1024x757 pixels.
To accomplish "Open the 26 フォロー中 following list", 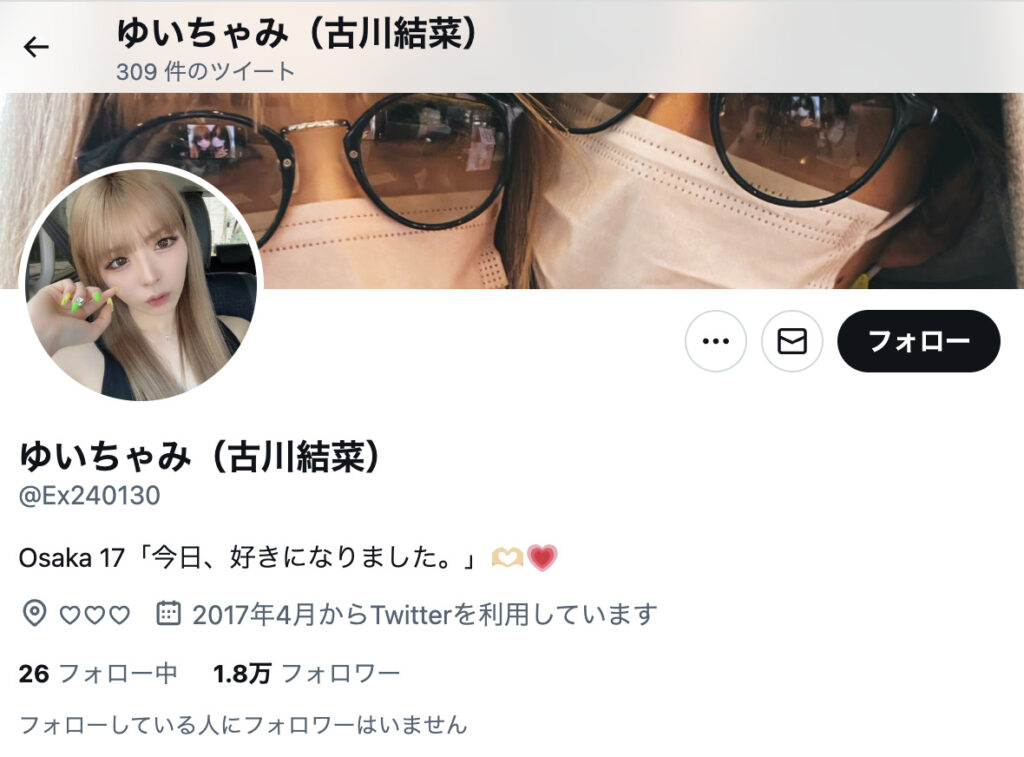I will [x=98, y=673].
